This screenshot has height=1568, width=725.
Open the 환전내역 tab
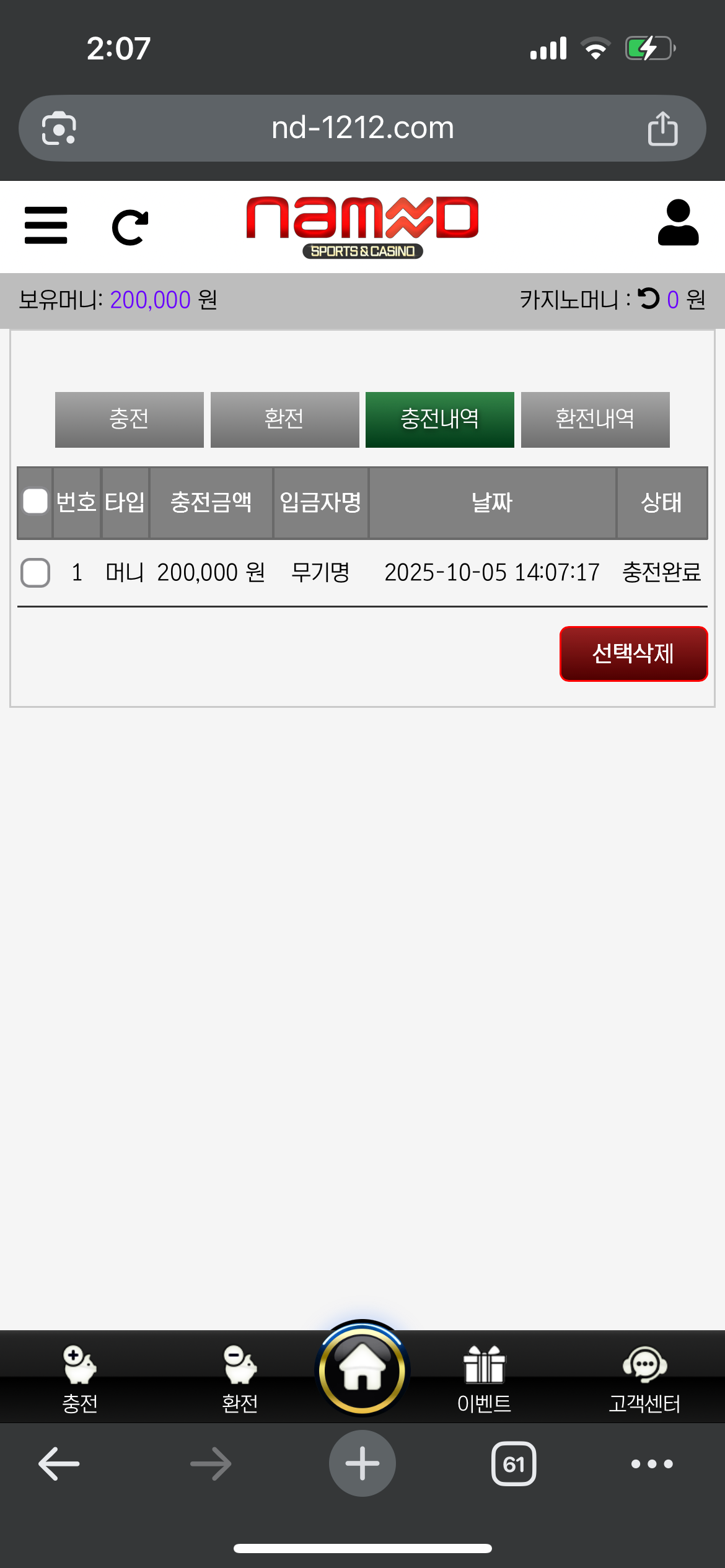tap(595, 419)
